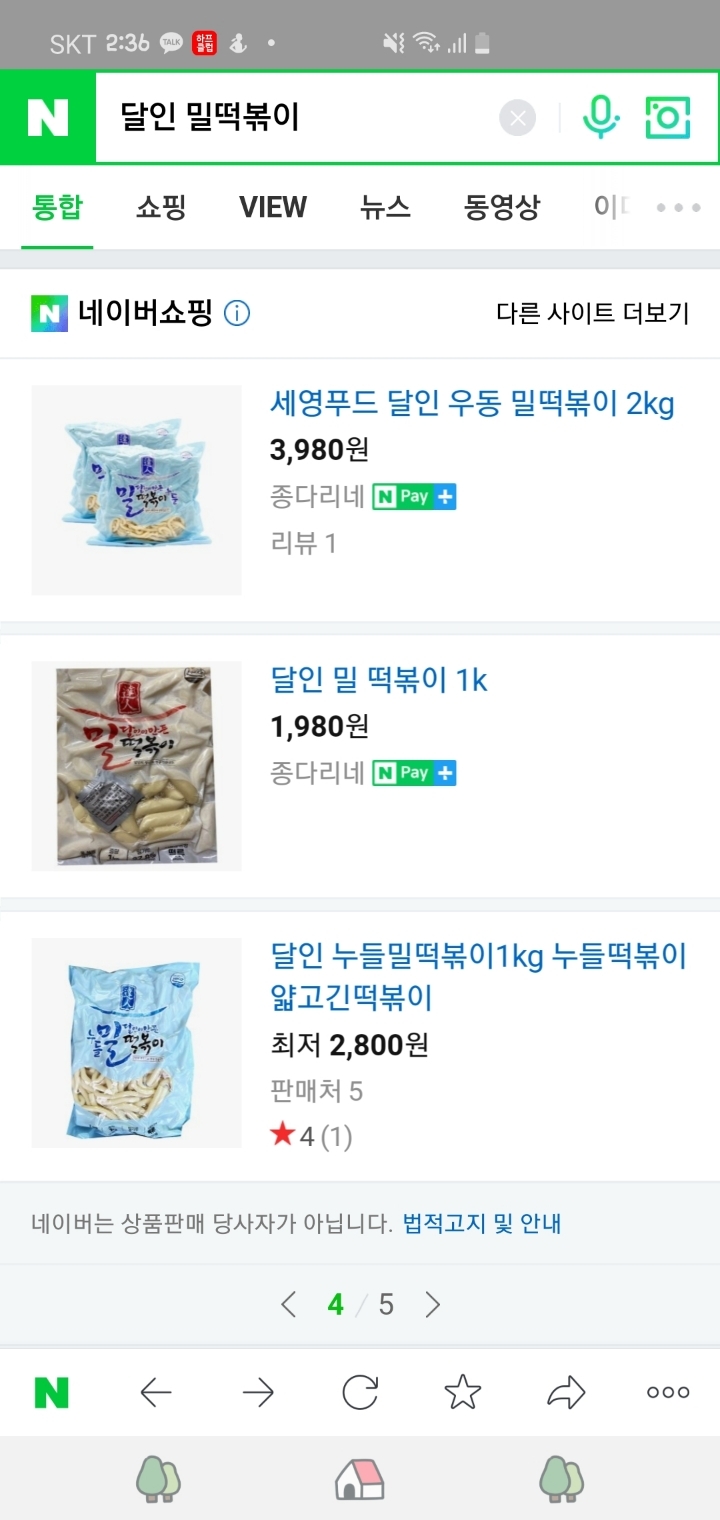The height and width of the screenshot is (1520, 720).
Task: Switch to the 쇼핑 tab
Action: [161, 207]
